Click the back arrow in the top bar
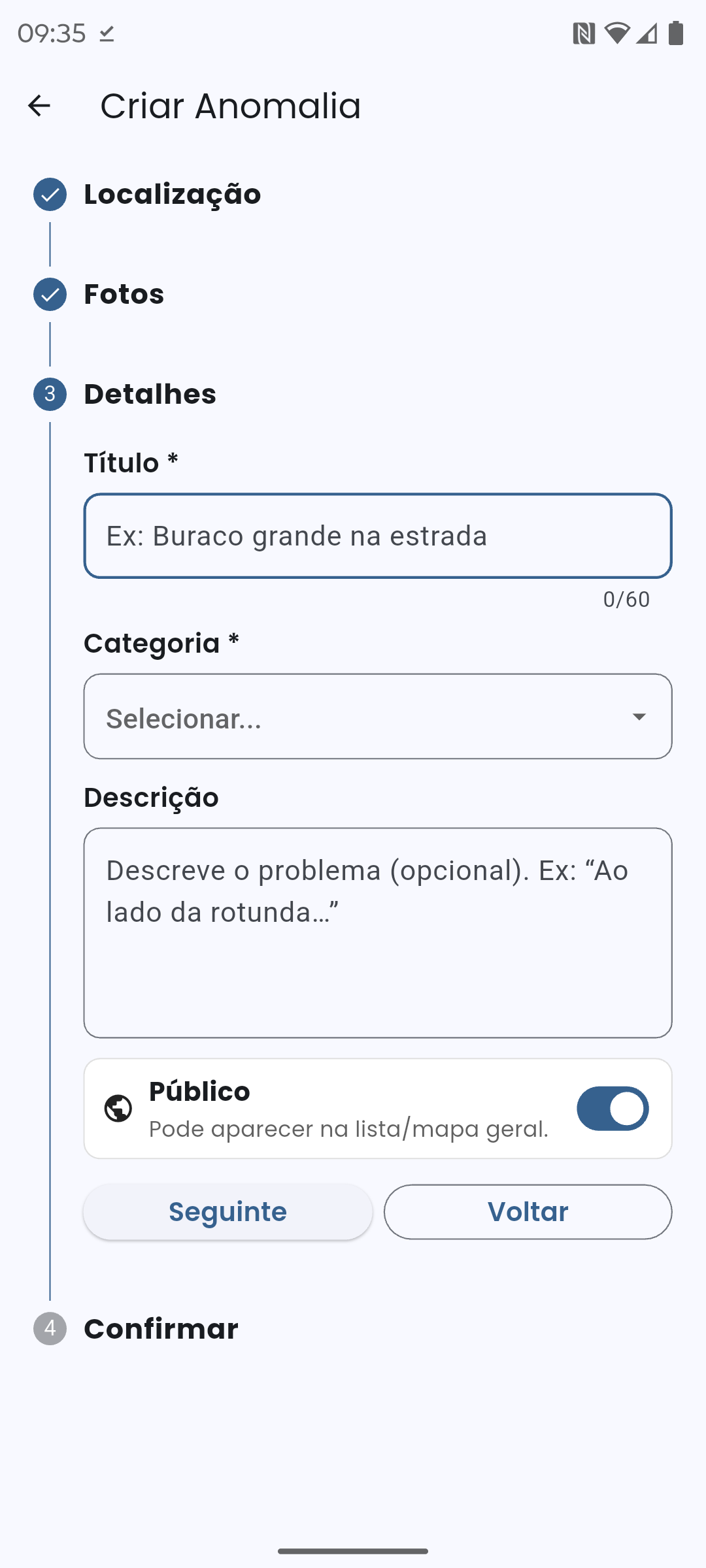This screenshot has height=1568, width=706. pyautogui.click(x=41, y=106)
